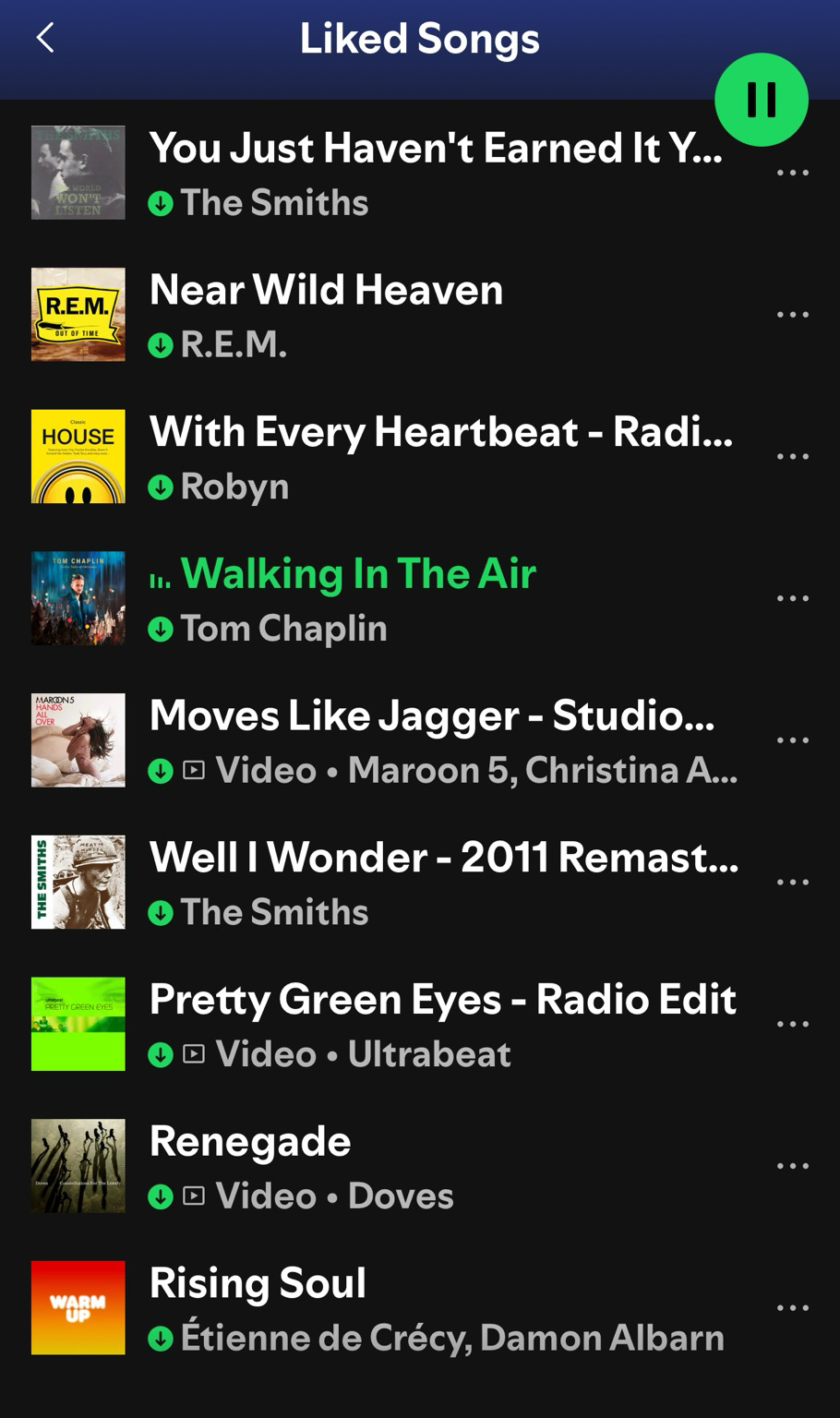Open more options for Renegade
The width and height of the screenshot is (840, 1418).
point(793,1166)
